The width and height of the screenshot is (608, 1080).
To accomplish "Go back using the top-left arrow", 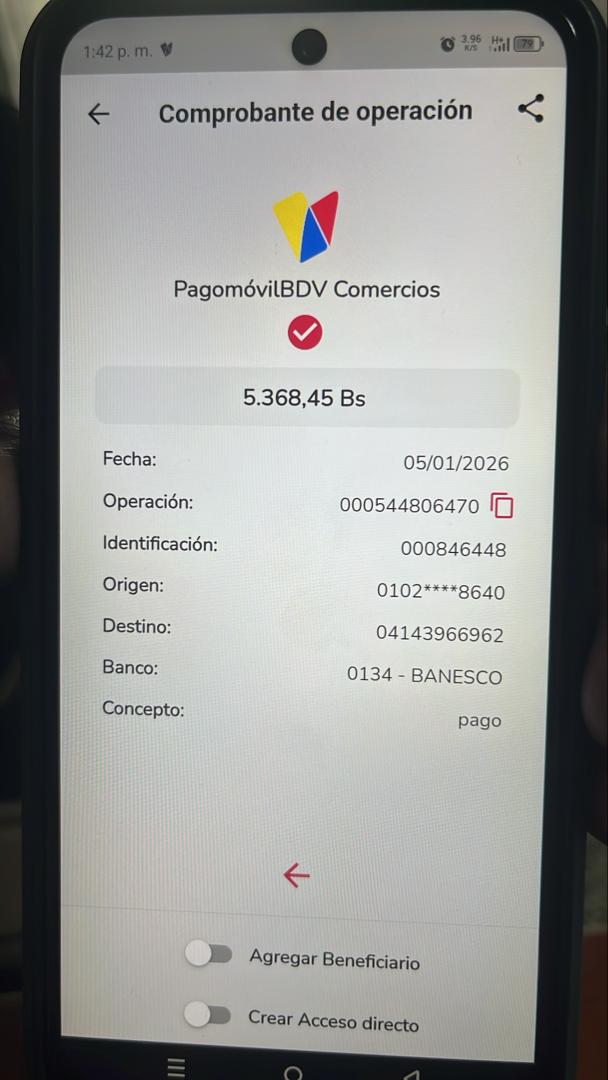I will (x=98, y=114).
